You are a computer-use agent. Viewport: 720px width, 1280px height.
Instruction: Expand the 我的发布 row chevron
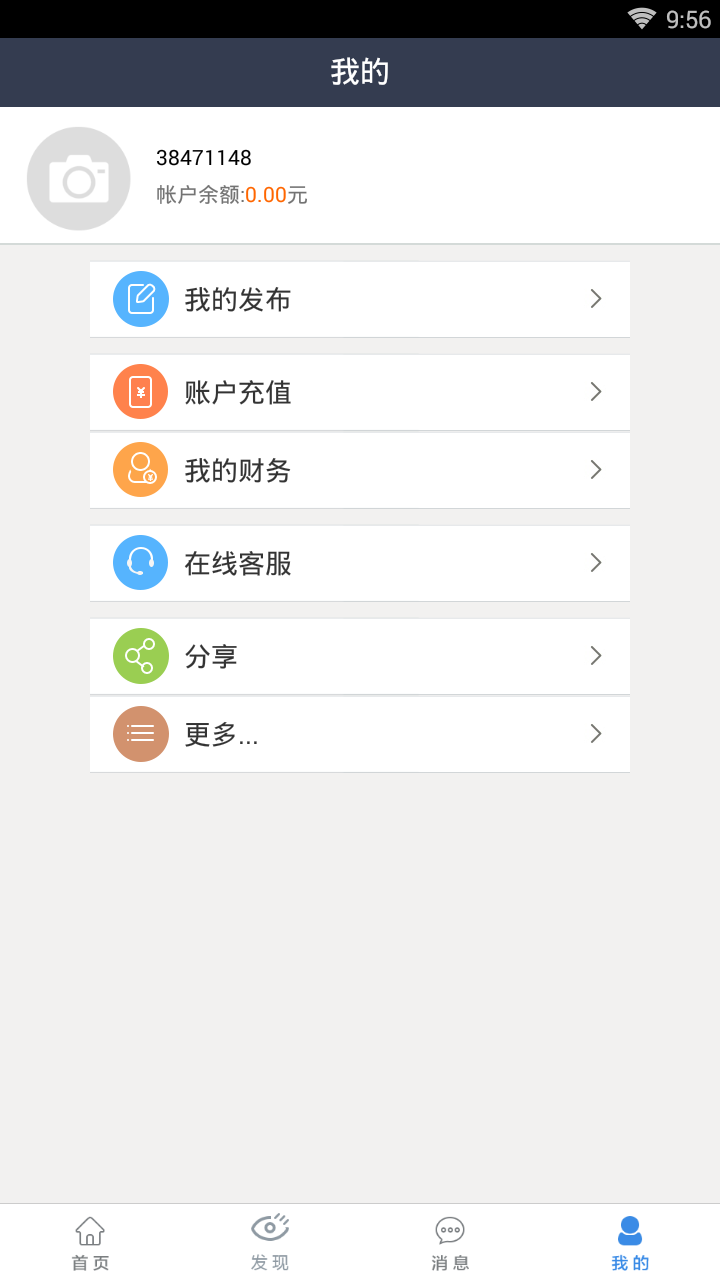(595, 298)
